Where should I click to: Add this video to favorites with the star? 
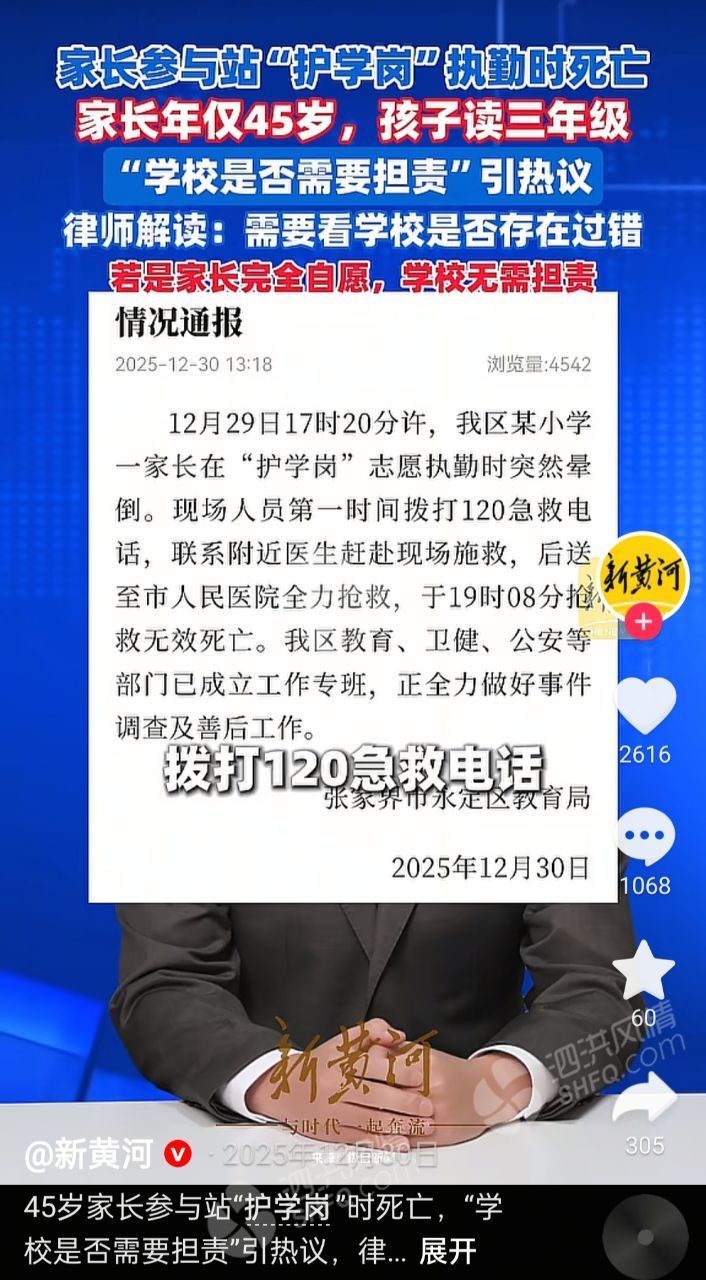click(645, 970)
